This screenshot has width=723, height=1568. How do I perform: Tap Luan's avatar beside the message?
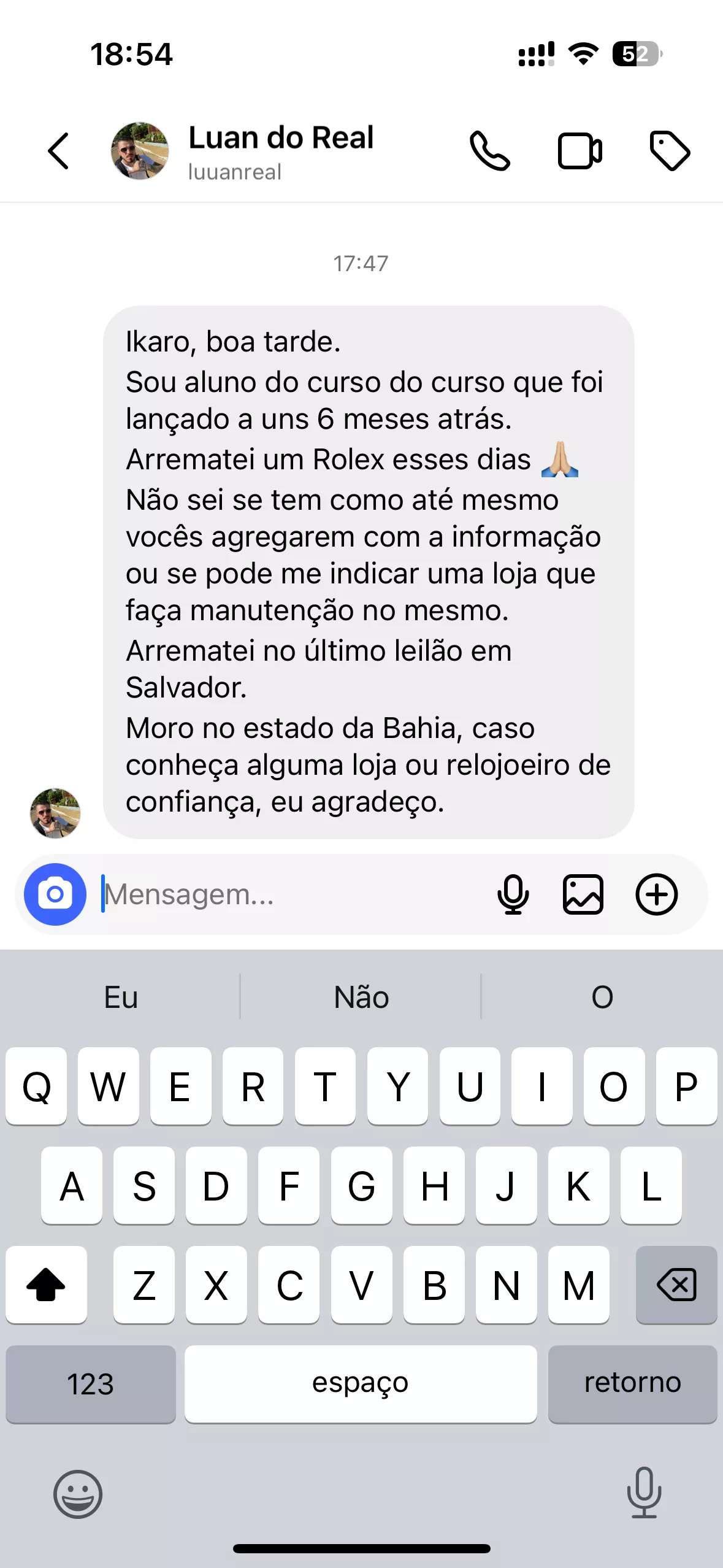[x=55, y=813]
